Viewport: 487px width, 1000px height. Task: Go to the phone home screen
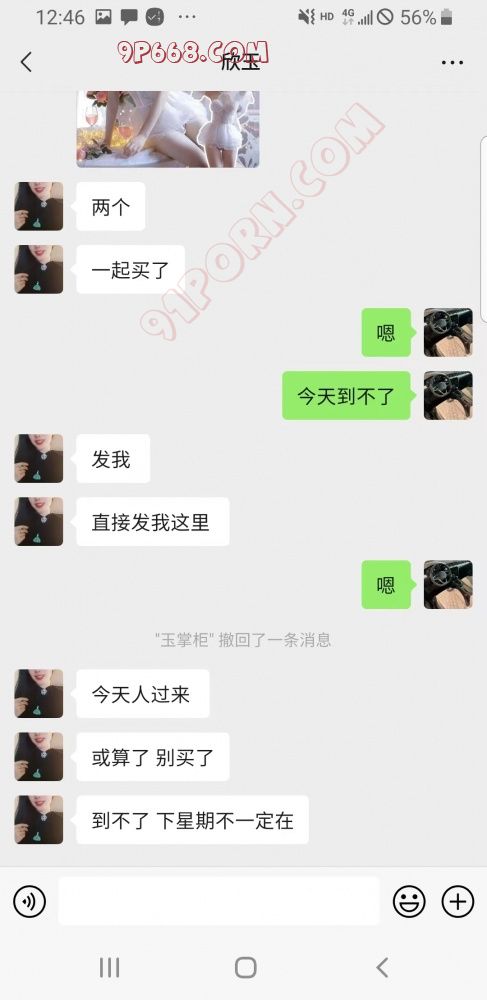(x=245, y=967)
